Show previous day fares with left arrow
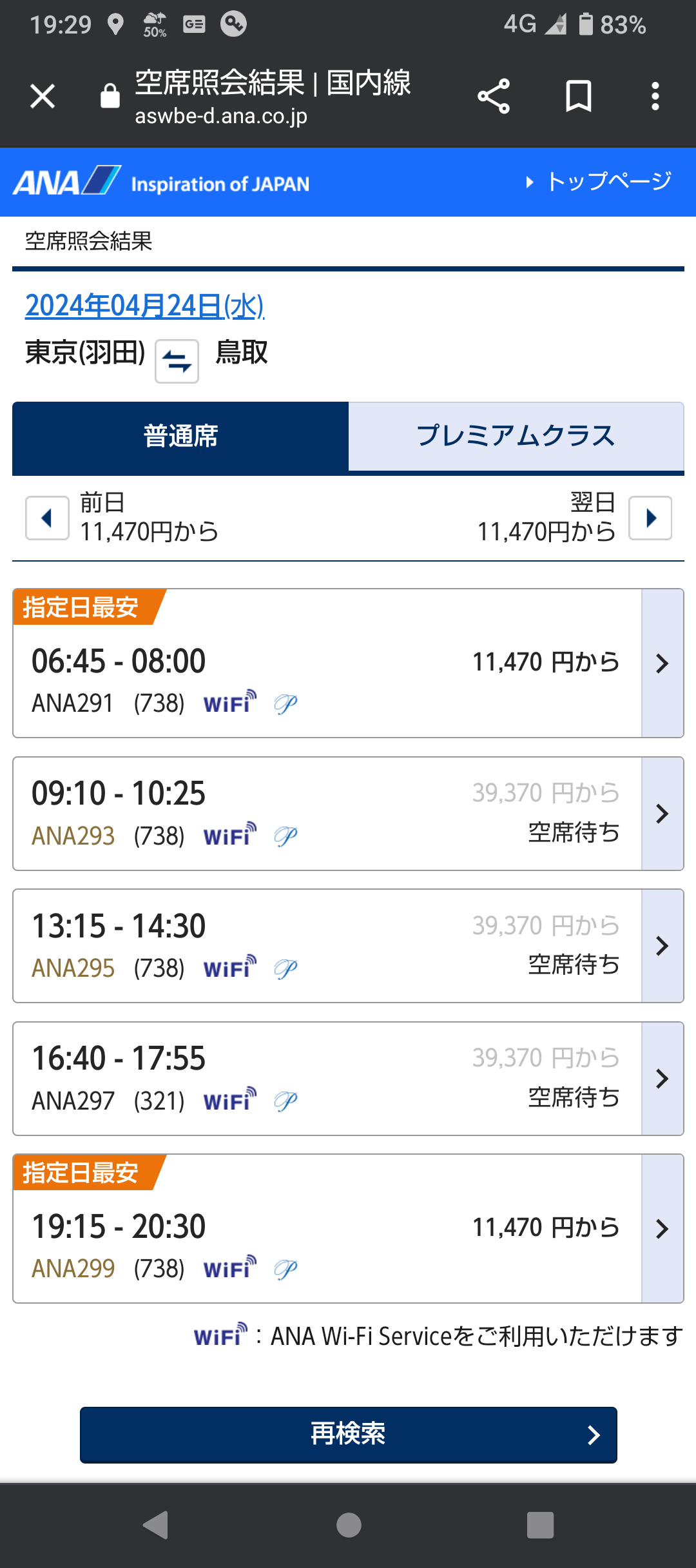Screen dimensions: 696x1568 pyautogui.click(x=47, y=518)
